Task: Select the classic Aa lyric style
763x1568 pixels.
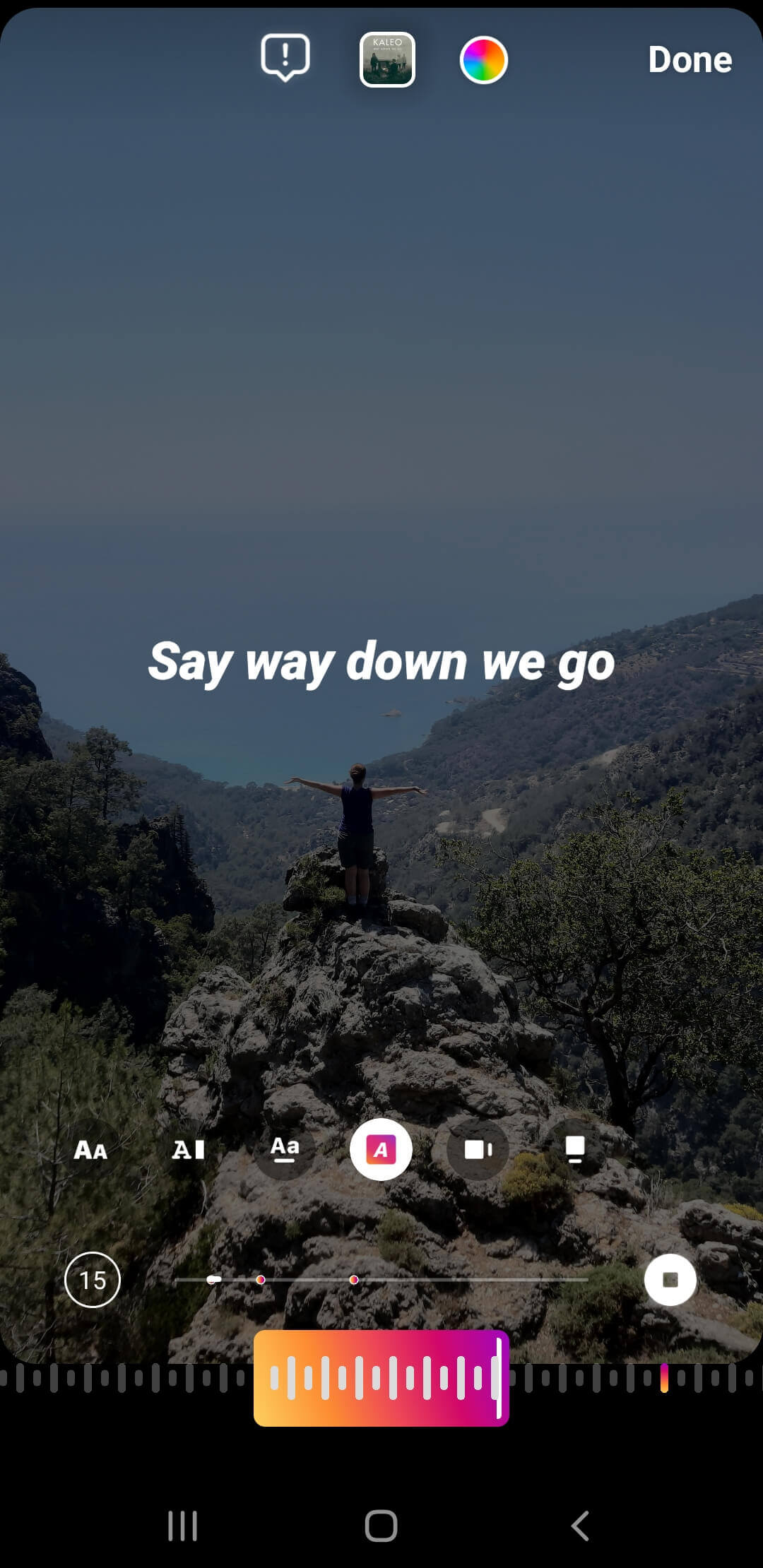Action: [91, 1150]
